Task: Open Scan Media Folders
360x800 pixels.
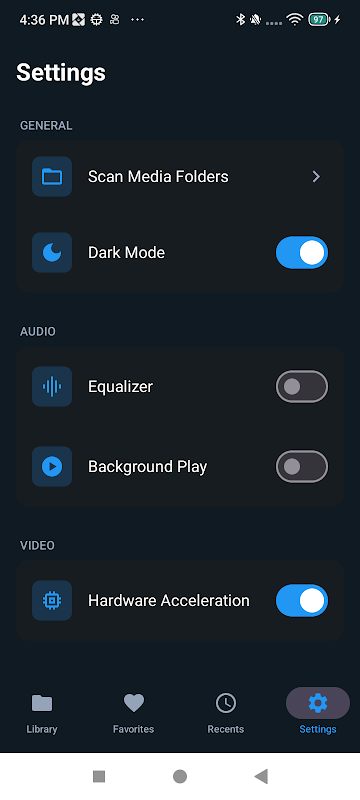Action: pos(180,177)
